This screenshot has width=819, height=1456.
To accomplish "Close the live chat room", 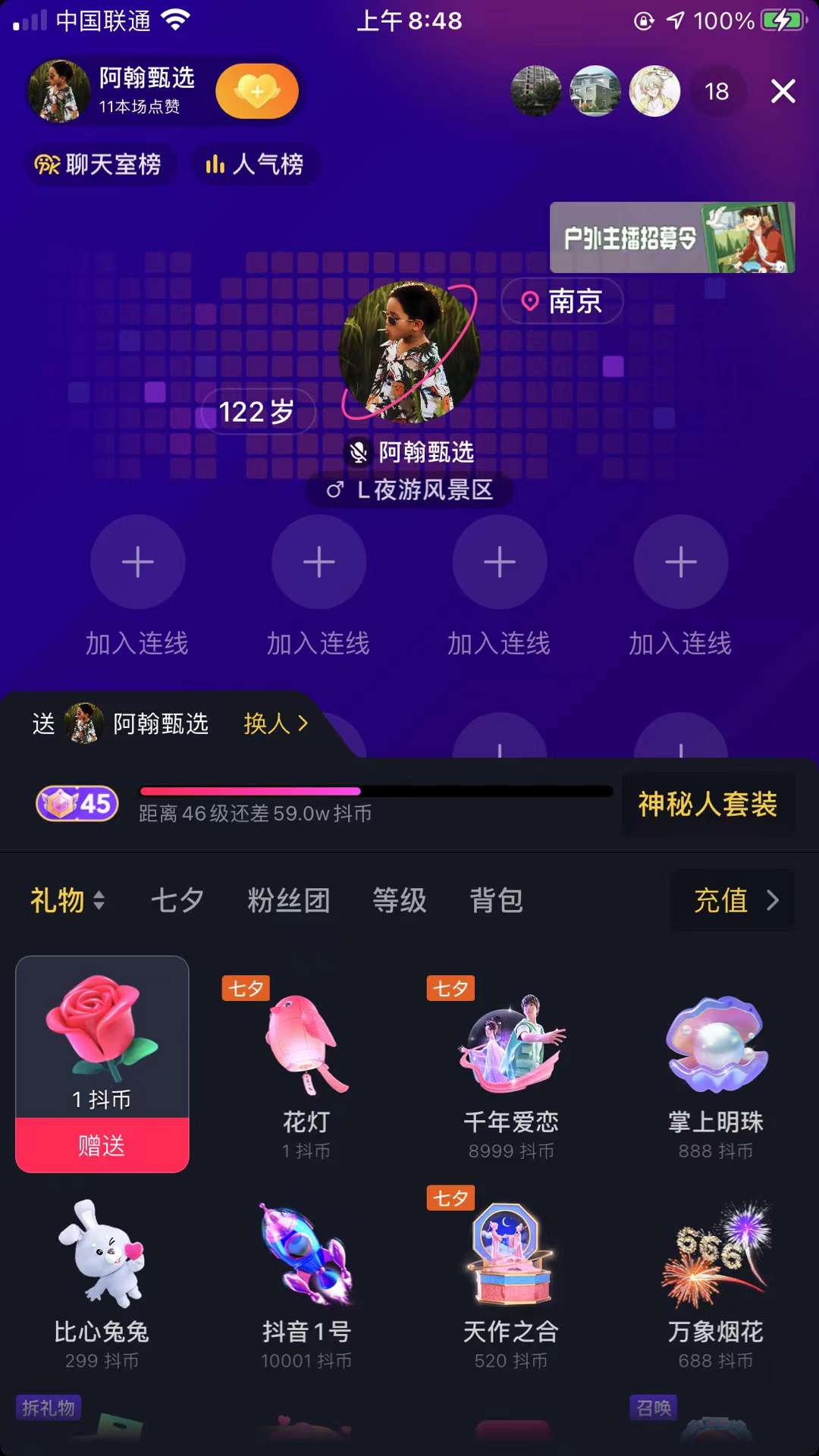I will (783, 92).
